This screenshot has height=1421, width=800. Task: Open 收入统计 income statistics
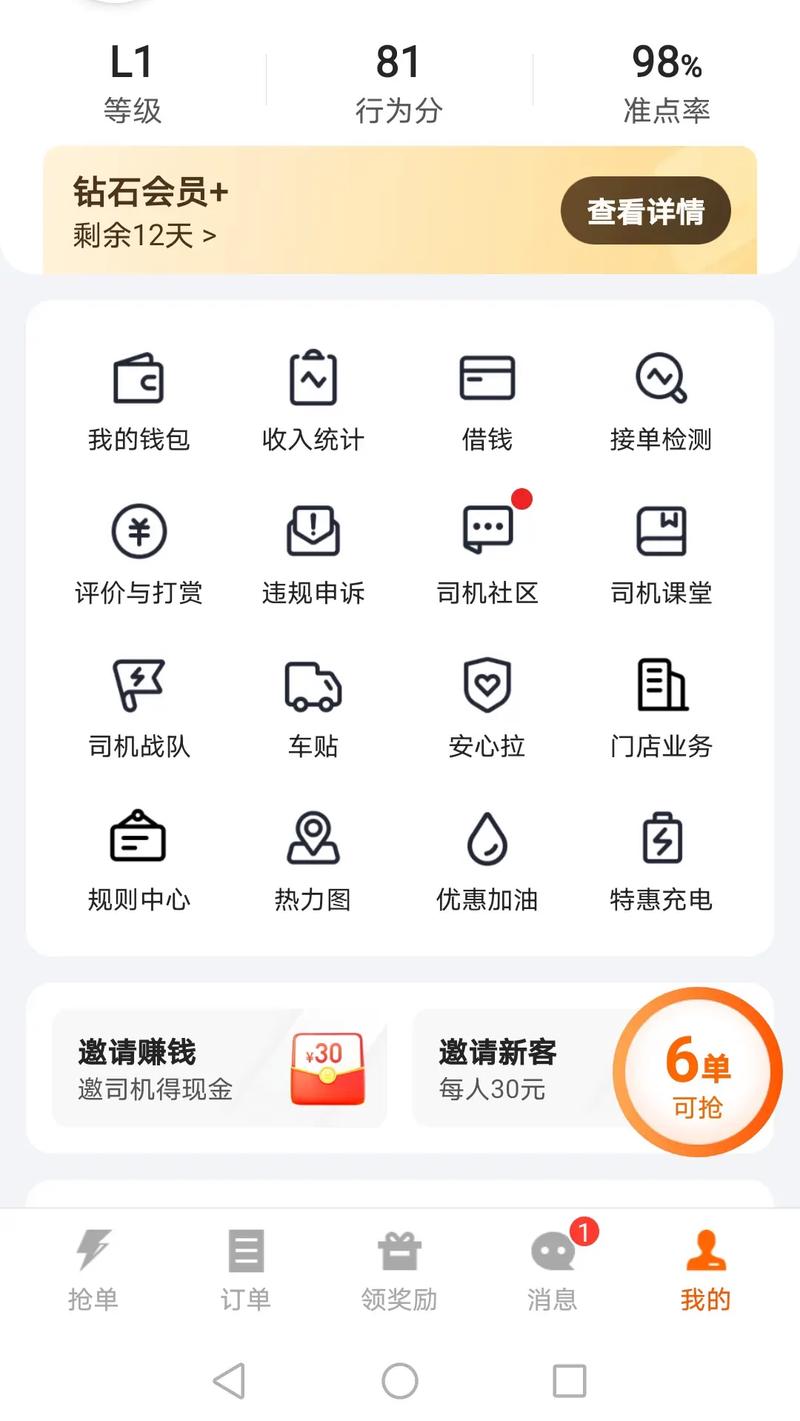click(x=313, y=400)
